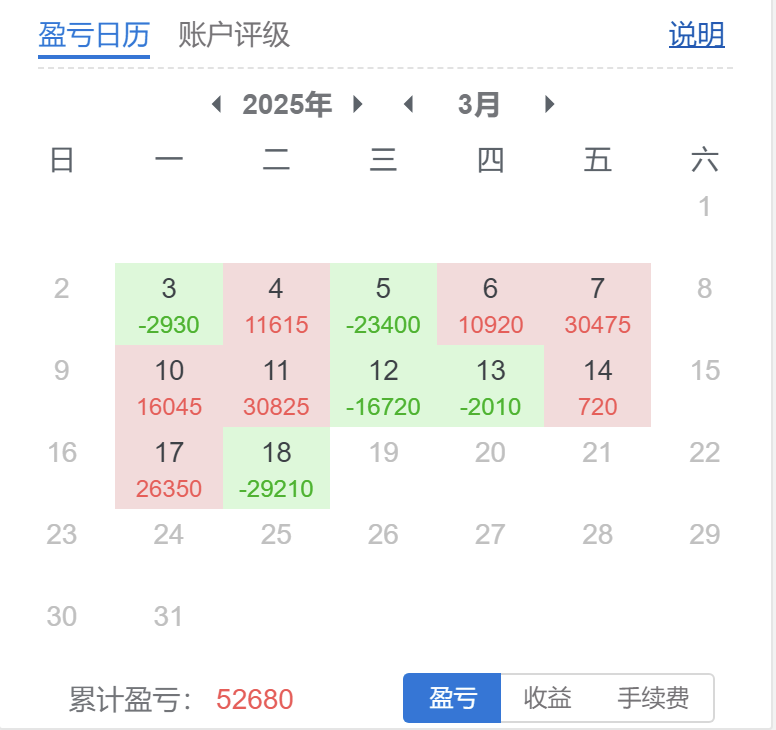
Task: Select the 手续费 view
Action: coord(653,698)
